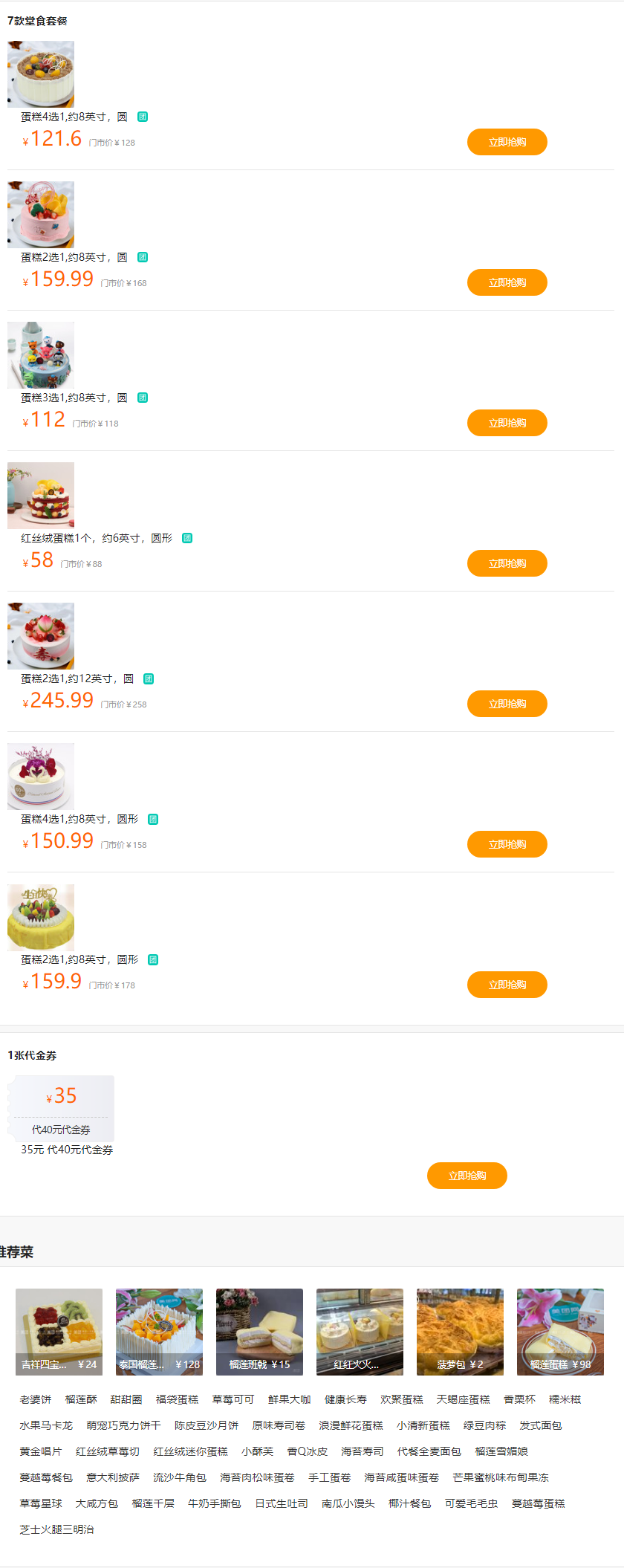Viewport: 624px width, 1568px height.
Task: Tap 立即抢购 for the ¥121.6 cake deal
Action: [x=507, y=142]
